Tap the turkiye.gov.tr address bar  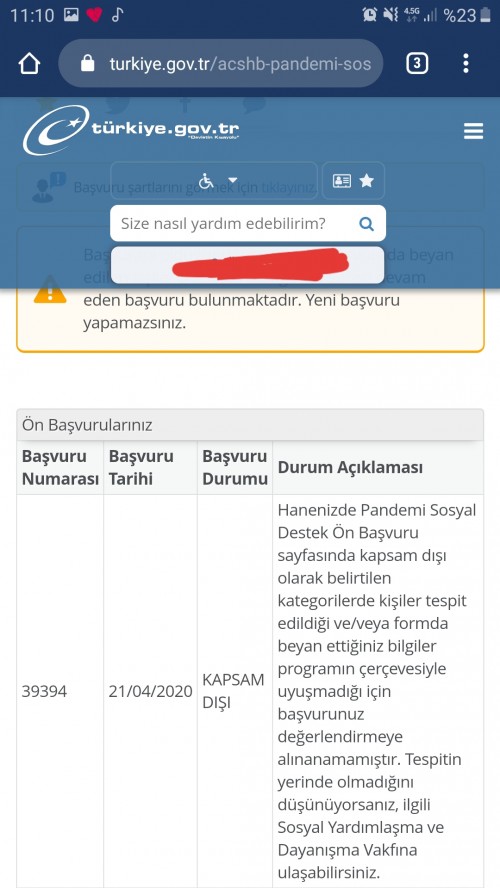tap(221, 63)
